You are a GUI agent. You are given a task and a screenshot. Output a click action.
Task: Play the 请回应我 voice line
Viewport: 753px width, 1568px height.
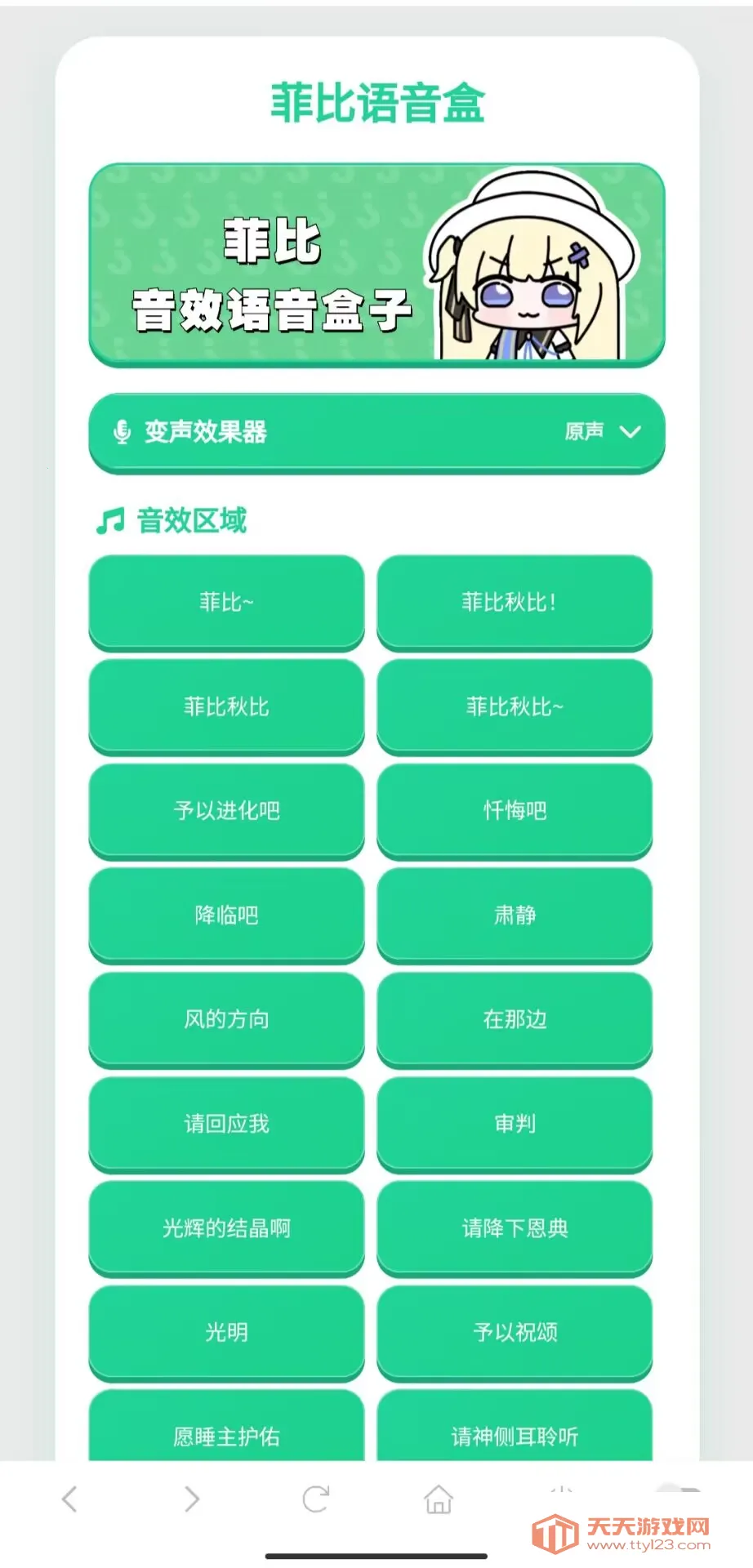(x=226, y=1124)
